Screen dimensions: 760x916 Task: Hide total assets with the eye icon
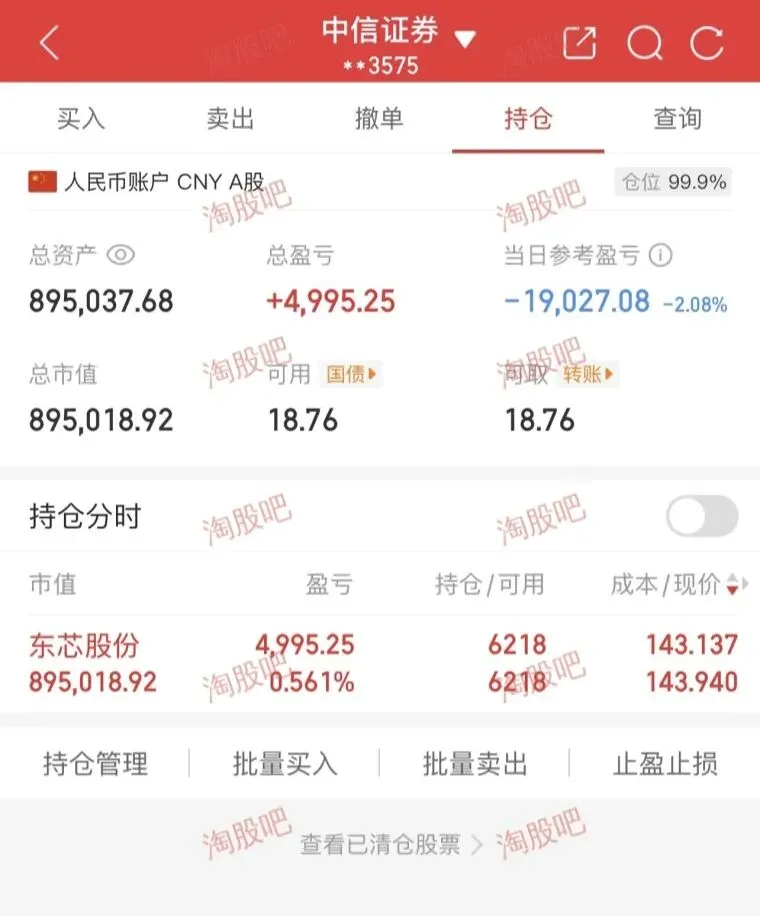(x=121, y=255)
